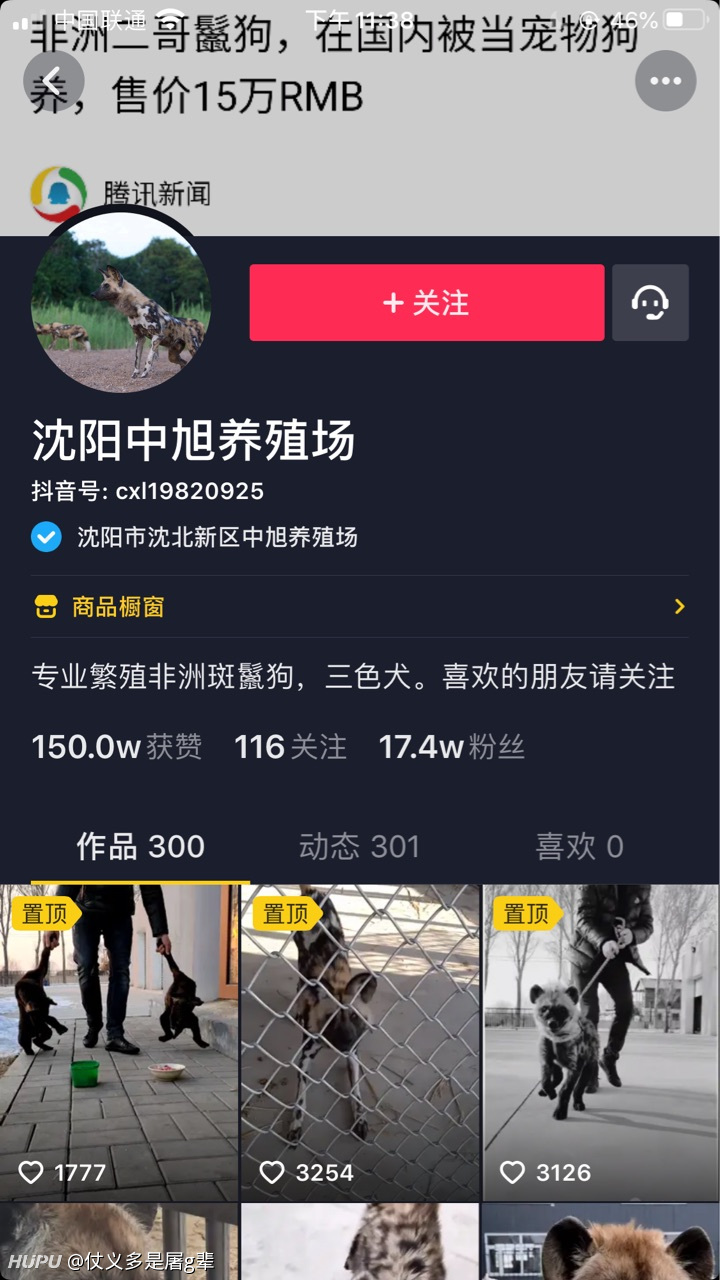Open the three-dot overflow menu
The image size is (720, 1280).
665,81
